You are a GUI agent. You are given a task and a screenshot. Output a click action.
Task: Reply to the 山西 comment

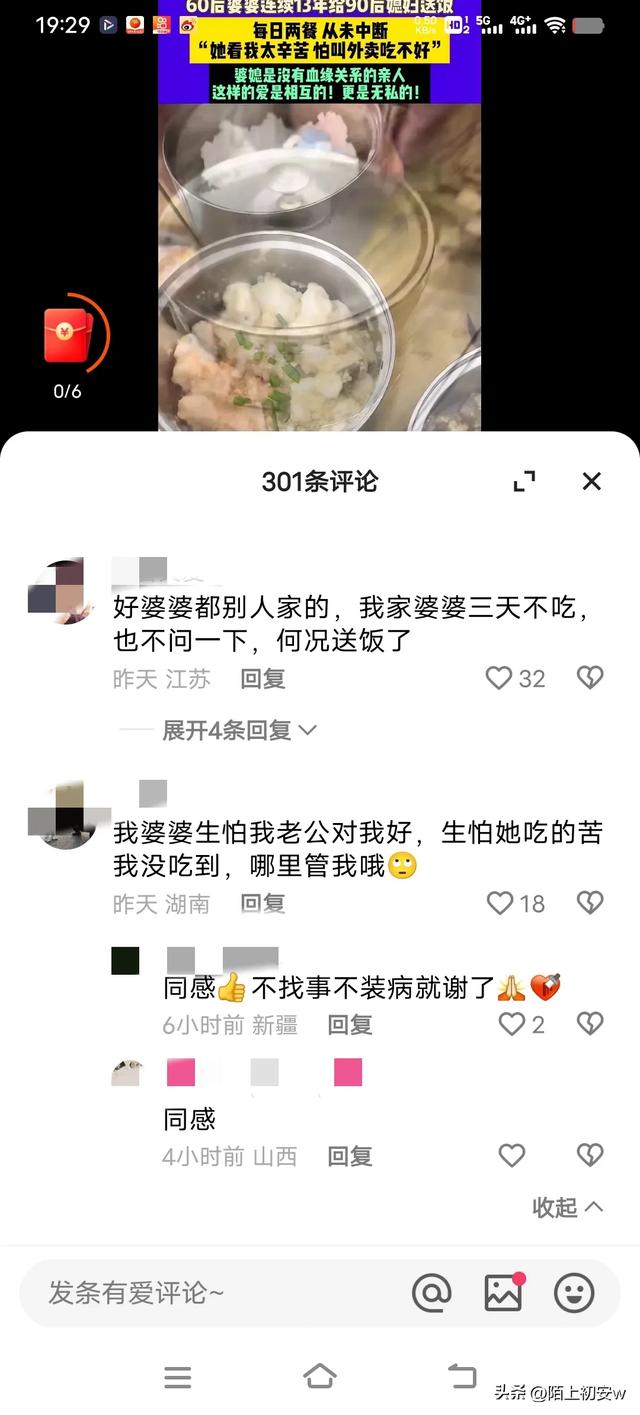(350, 1157)
